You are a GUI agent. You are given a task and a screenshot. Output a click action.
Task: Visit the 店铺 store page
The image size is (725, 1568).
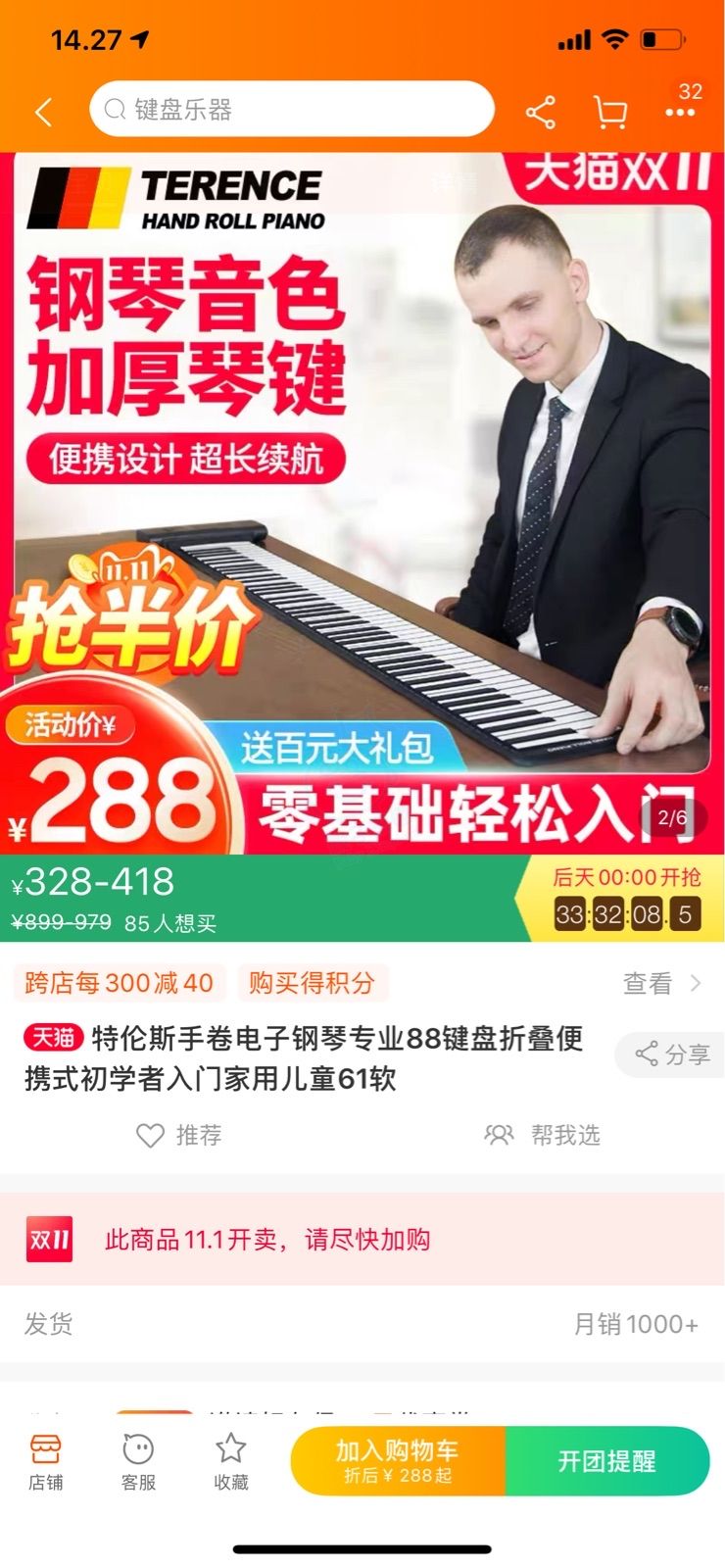click(x=45, y=1461)
